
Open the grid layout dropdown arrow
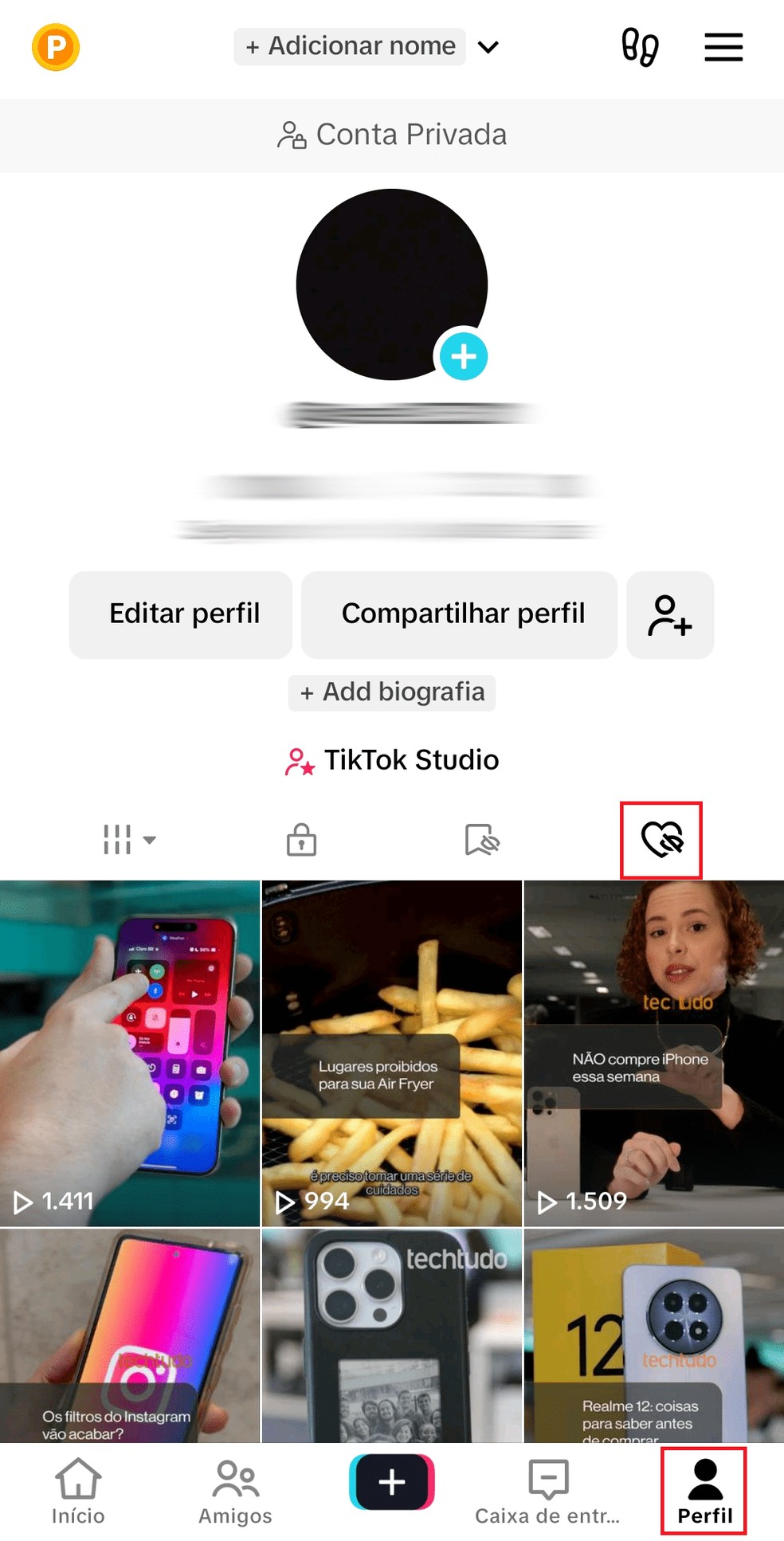[150, 839]
